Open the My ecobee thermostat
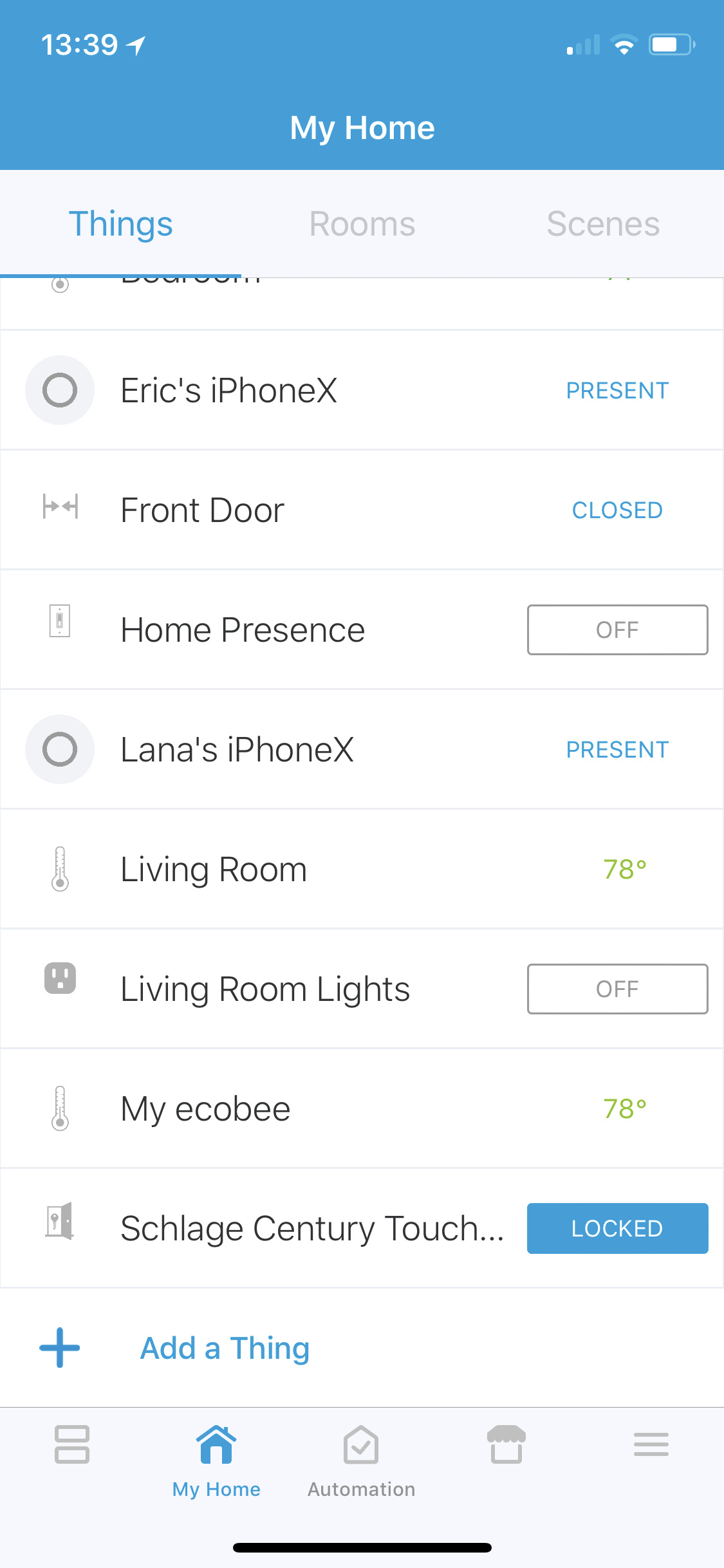 click(x=362, y=1108)
